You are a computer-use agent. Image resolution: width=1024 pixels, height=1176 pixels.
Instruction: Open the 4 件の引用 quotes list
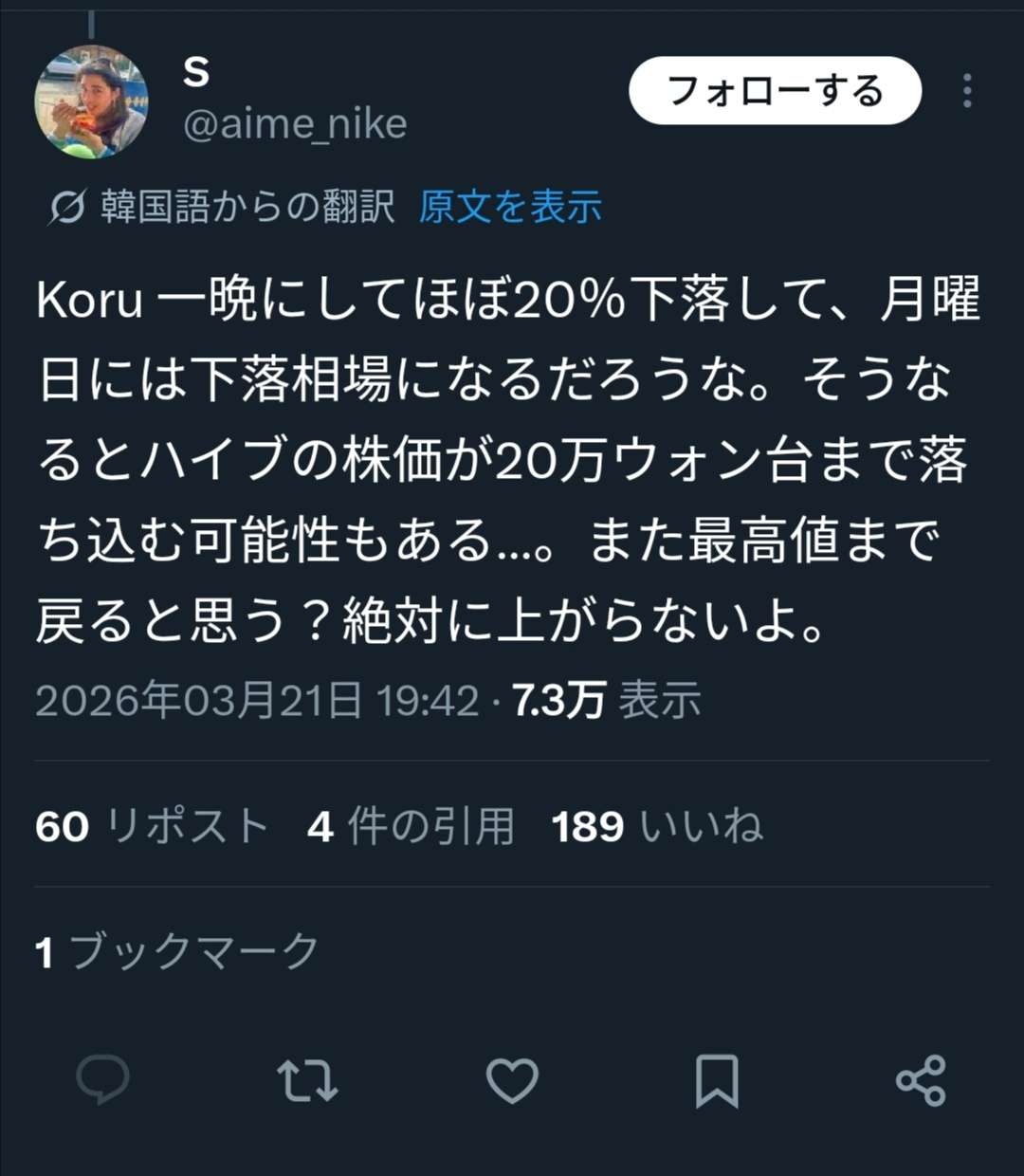(411, 826)
